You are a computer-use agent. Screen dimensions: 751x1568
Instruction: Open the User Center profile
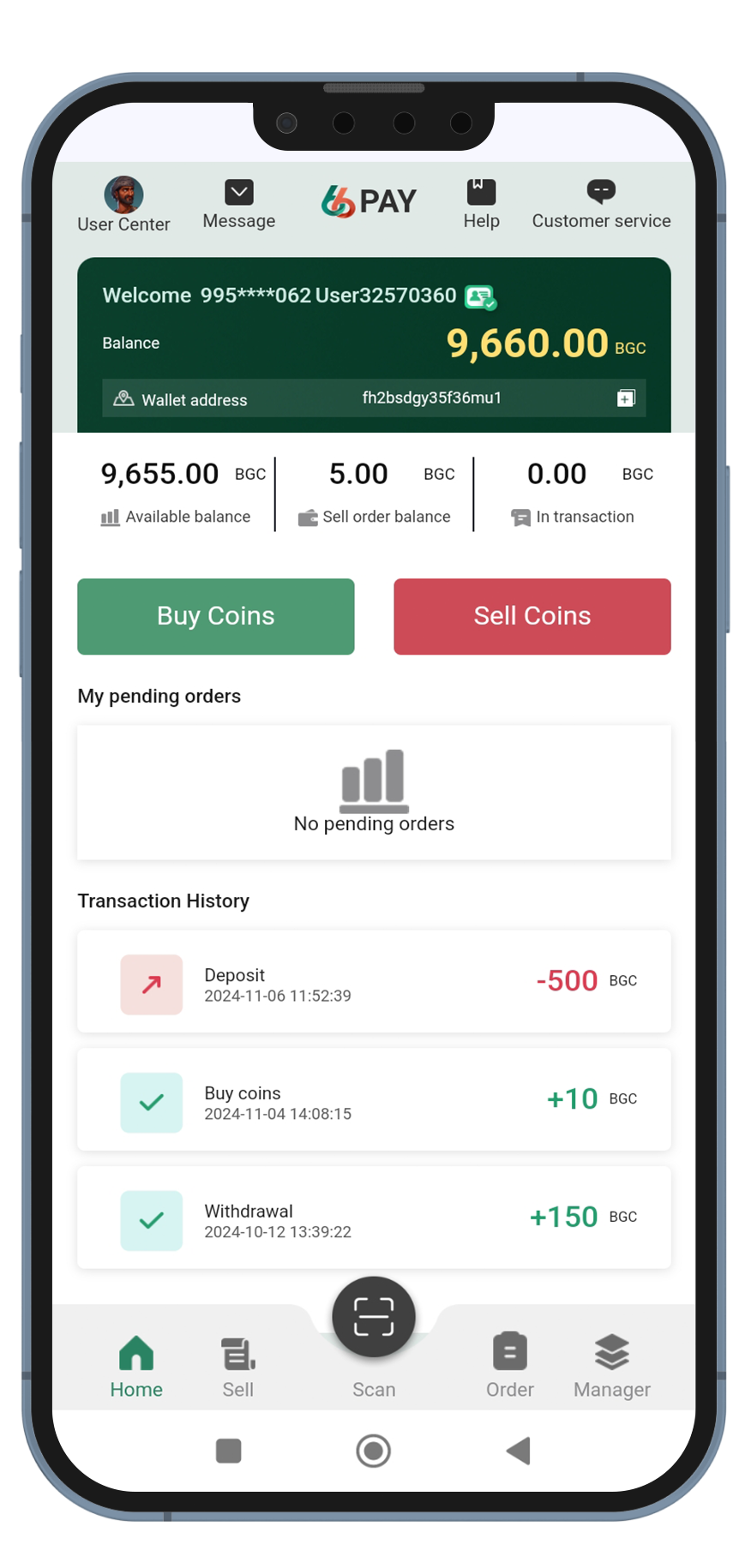point(123,205)
